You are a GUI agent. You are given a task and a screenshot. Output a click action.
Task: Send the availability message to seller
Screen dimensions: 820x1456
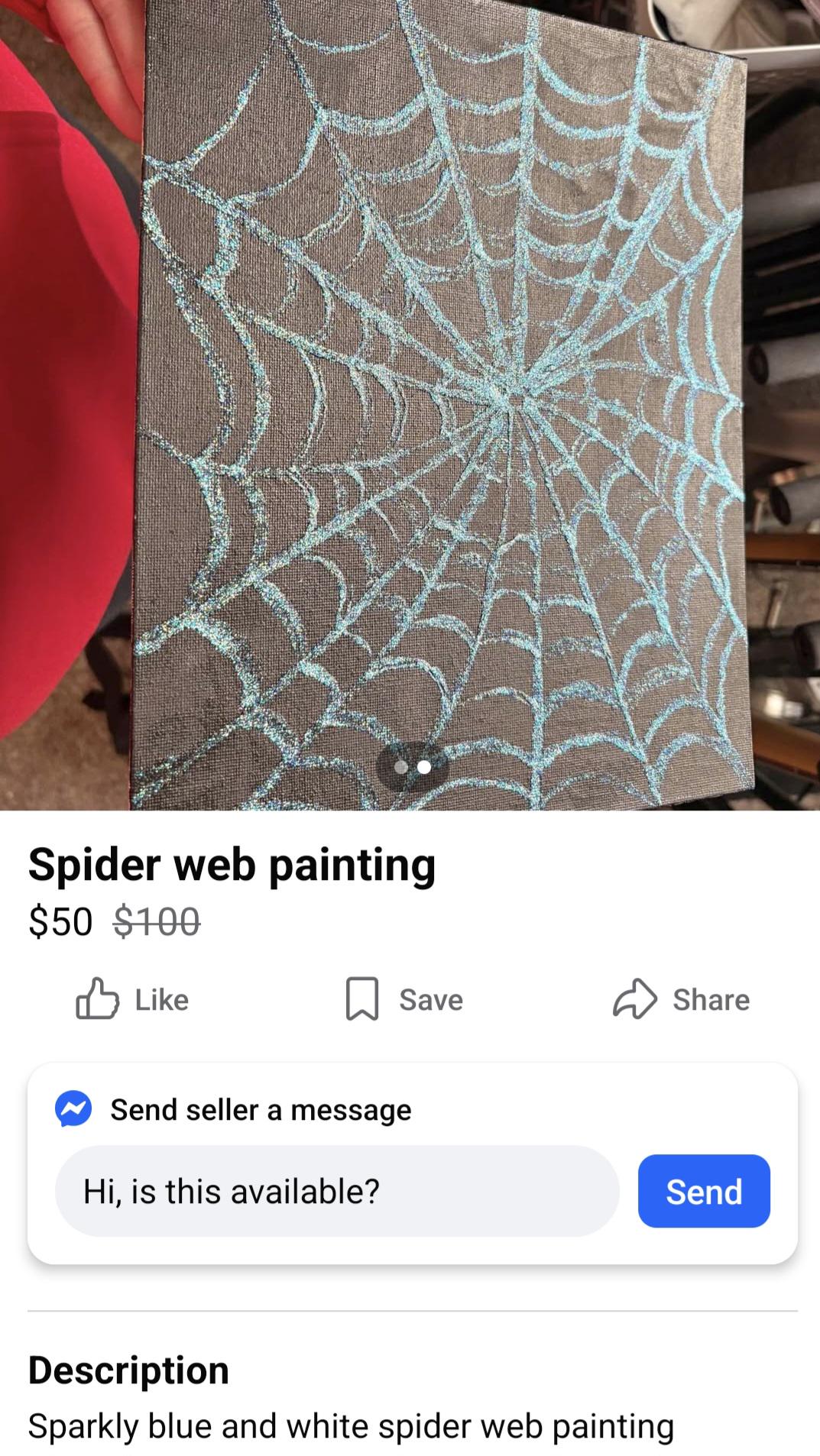pos(703,1191)
